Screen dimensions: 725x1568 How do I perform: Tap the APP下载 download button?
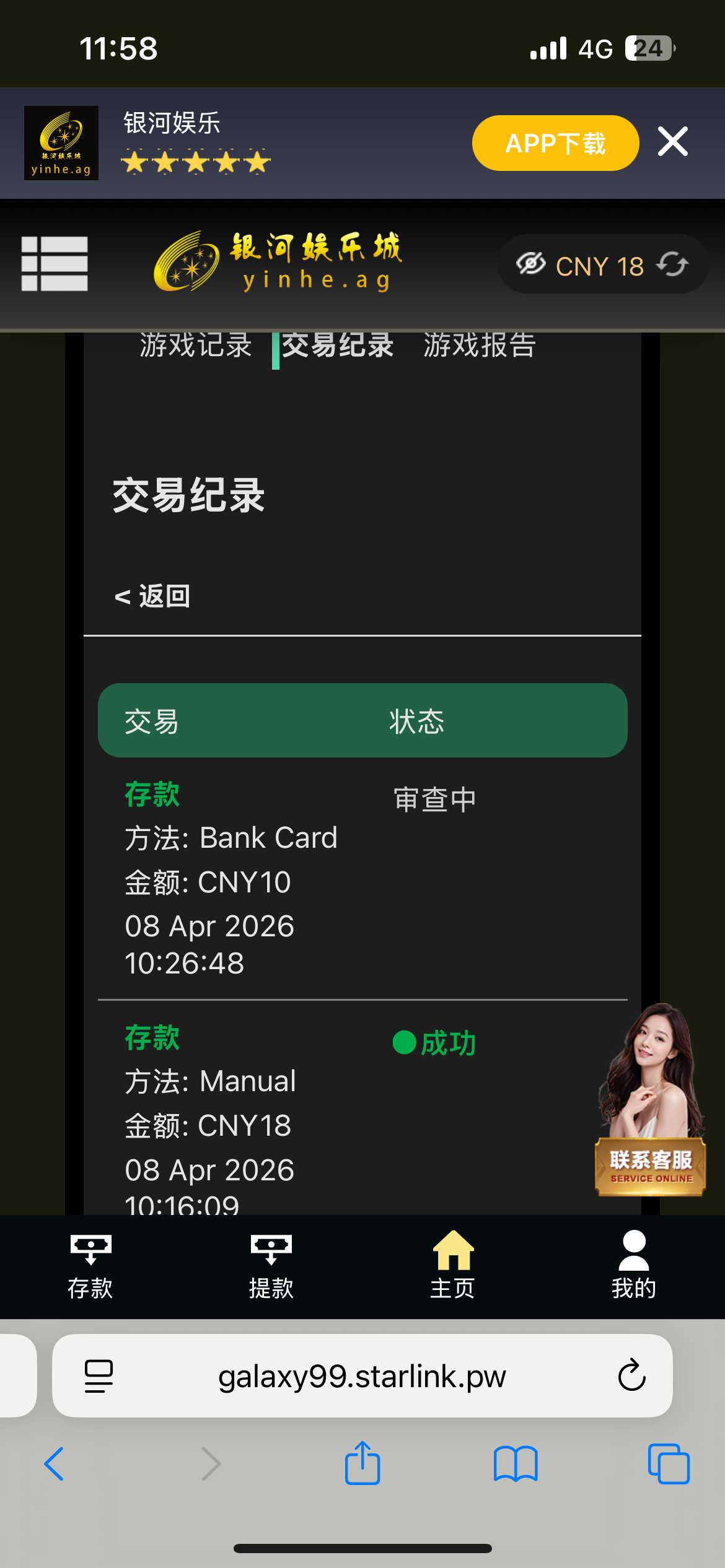[x=555, y=143]
